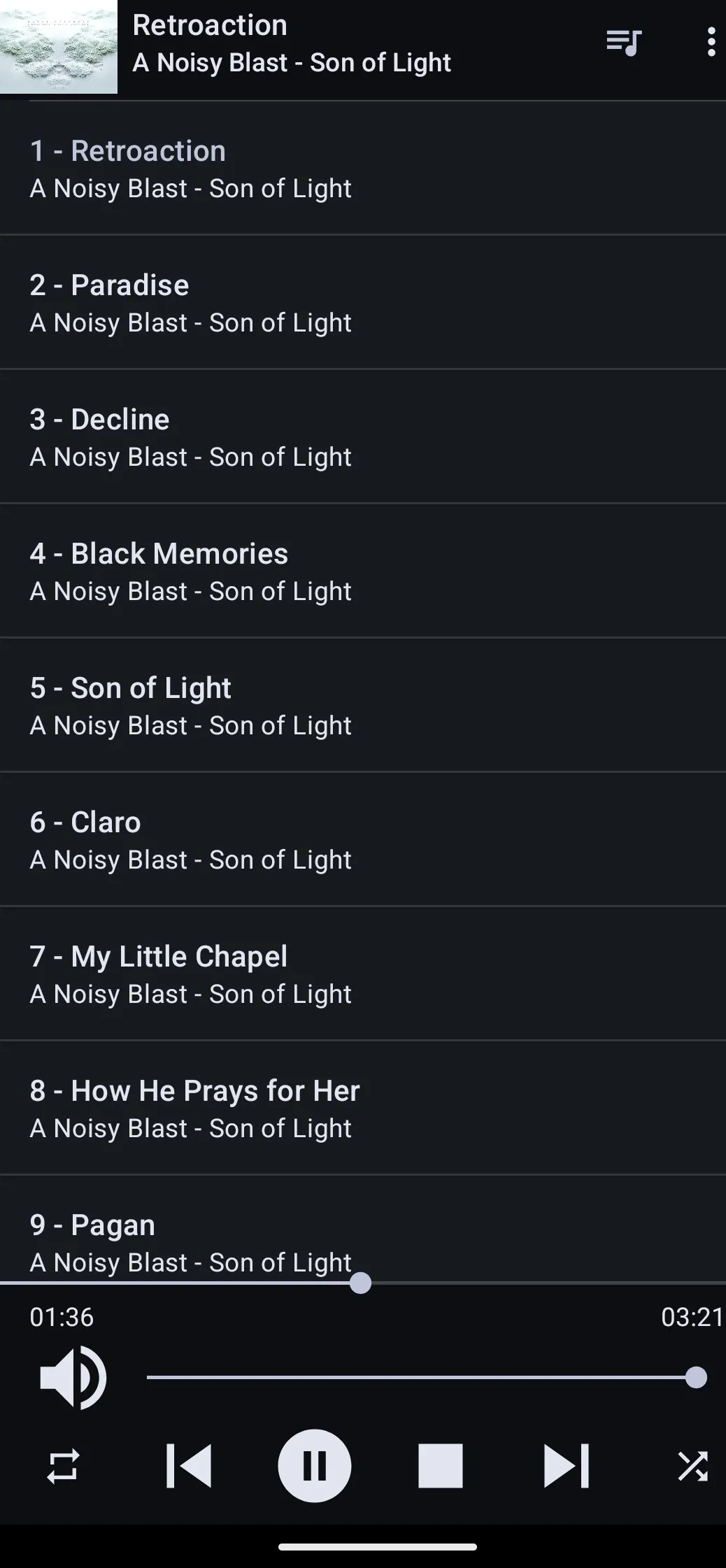Pause the current track
The width and height of the screenshot is (726, 1568).
[x=314, y=1467]
